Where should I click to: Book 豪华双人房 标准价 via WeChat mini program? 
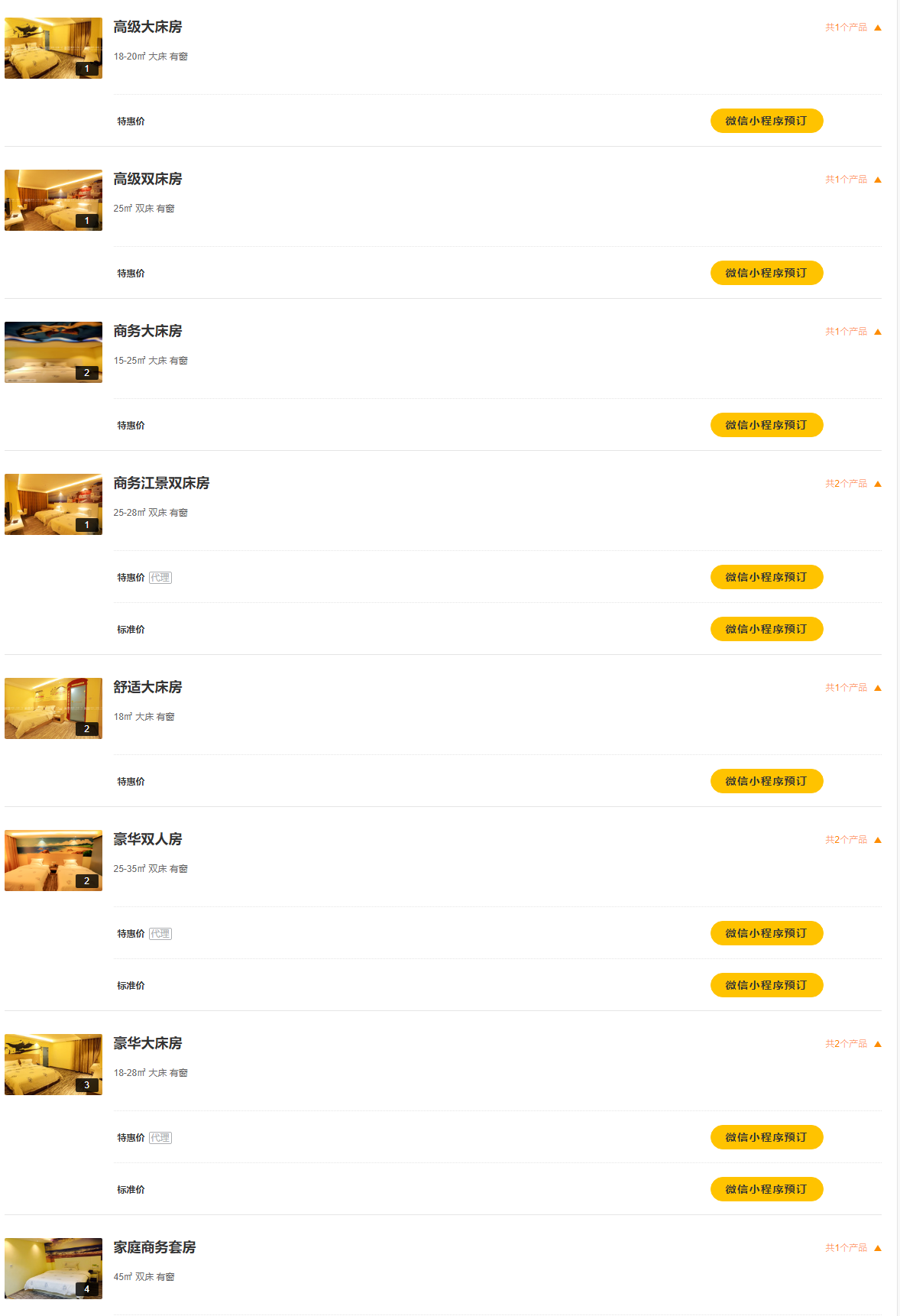(x=766, y=985)
